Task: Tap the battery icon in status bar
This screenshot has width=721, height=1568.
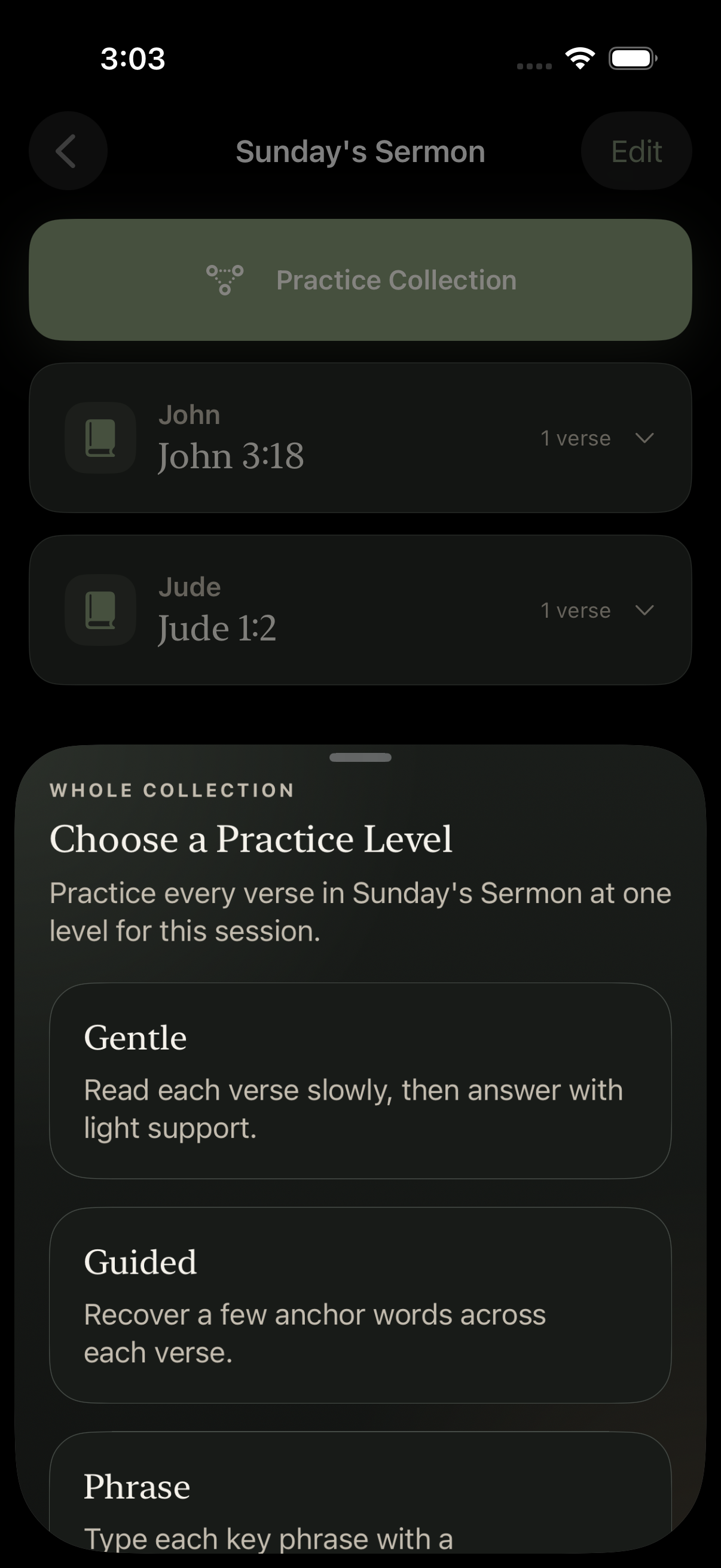Action: tap(631, 58)
